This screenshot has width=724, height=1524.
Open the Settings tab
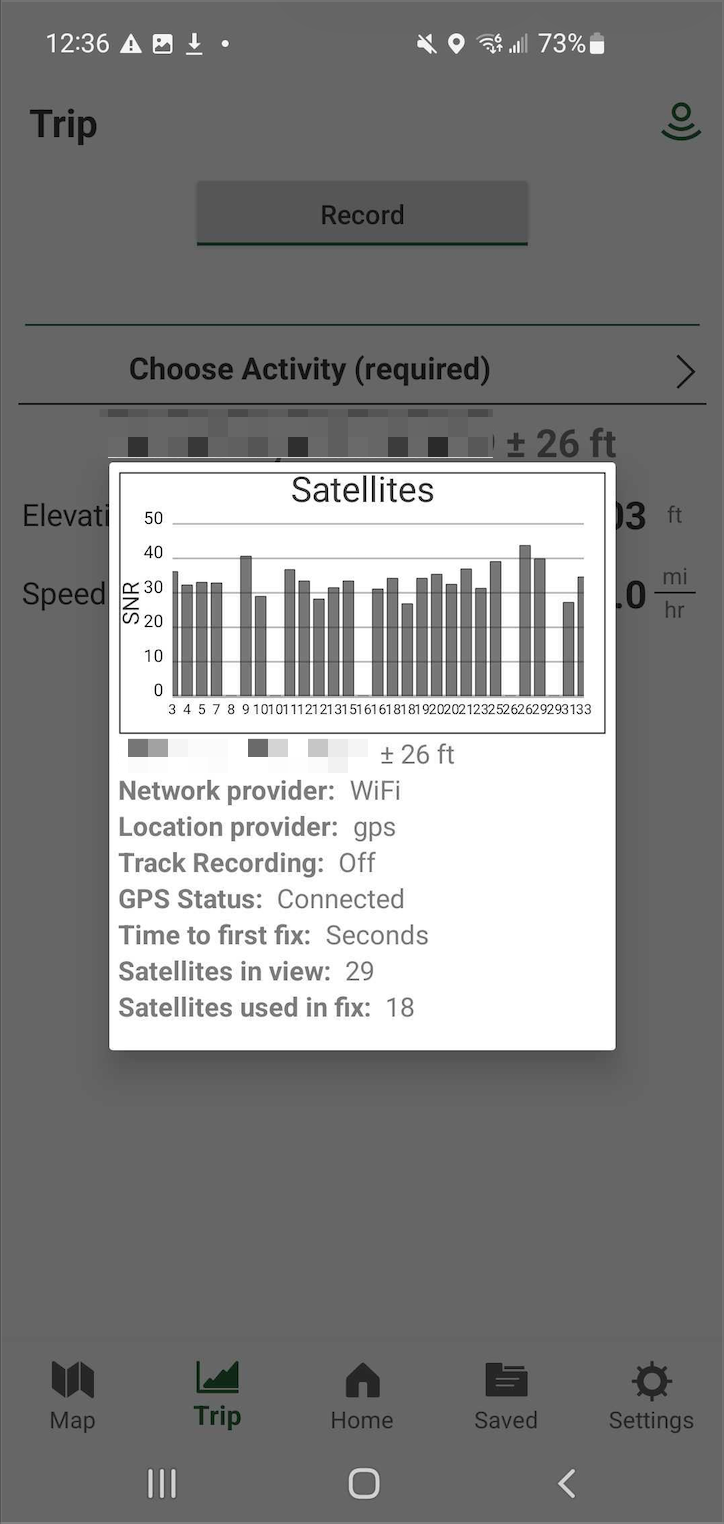pyautogui.click(x=651, y=1396)
